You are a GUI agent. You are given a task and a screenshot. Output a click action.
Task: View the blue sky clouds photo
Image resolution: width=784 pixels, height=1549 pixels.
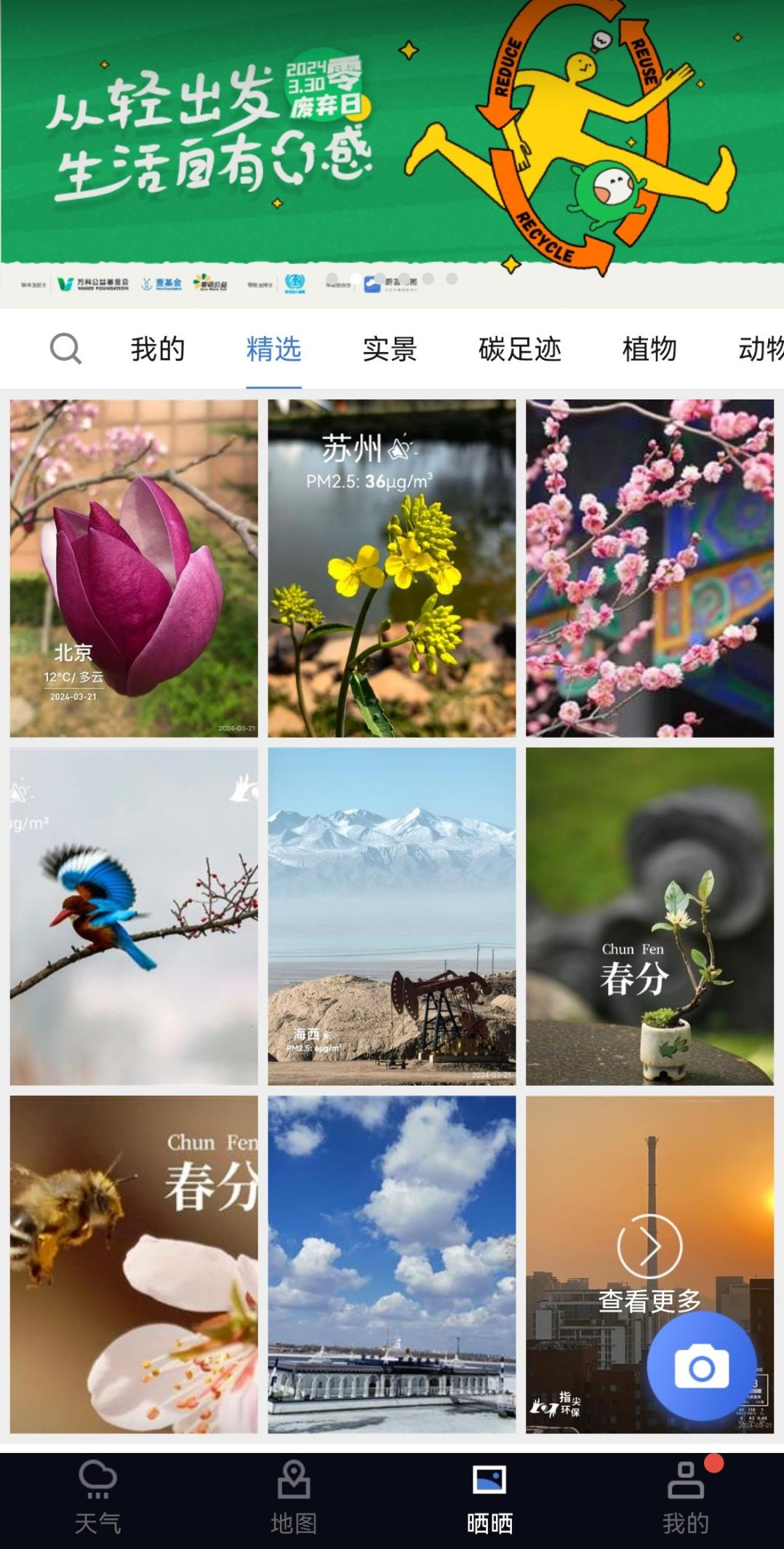click(392, 1265)
